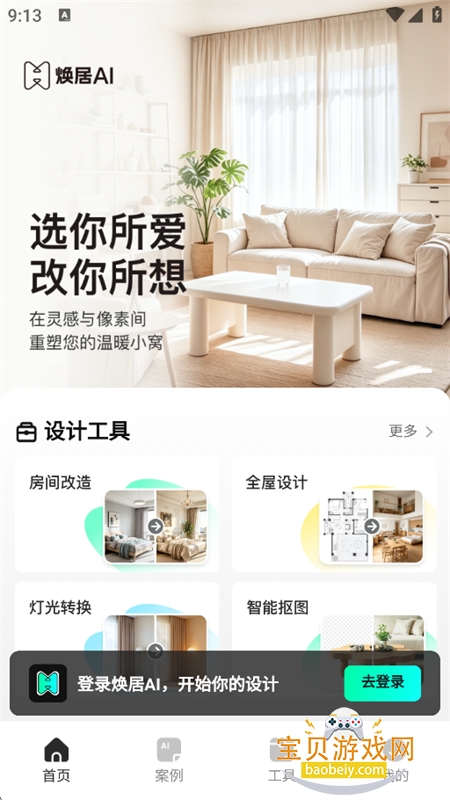
Task: Open the 全屋设计 whole-house design card
Action: point(334,514)
